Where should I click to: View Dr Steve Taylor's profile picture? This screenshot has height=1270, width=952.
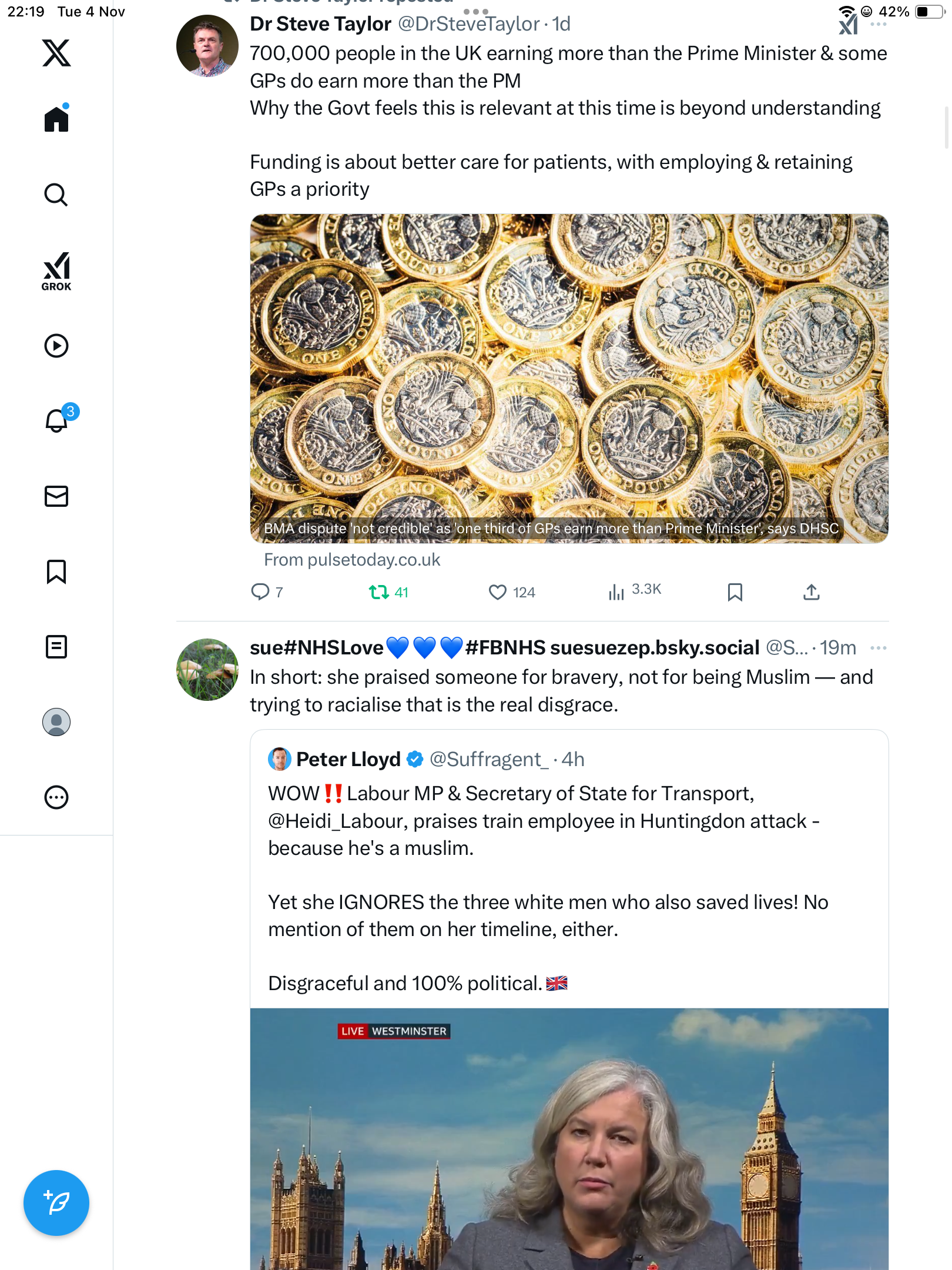[207, 46]
